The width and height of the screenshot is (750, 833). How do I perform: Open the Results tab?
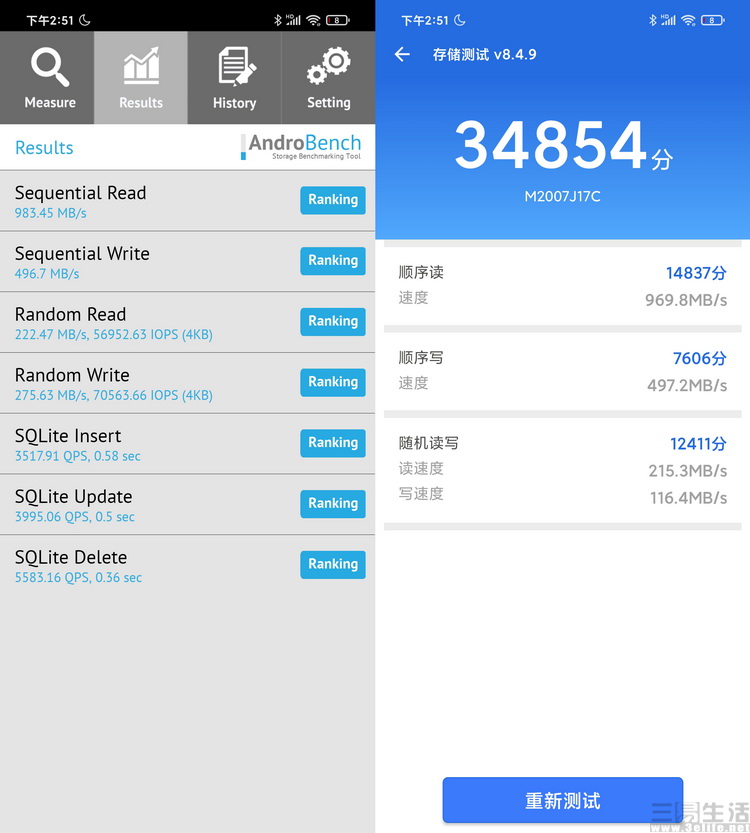point(141,78)
